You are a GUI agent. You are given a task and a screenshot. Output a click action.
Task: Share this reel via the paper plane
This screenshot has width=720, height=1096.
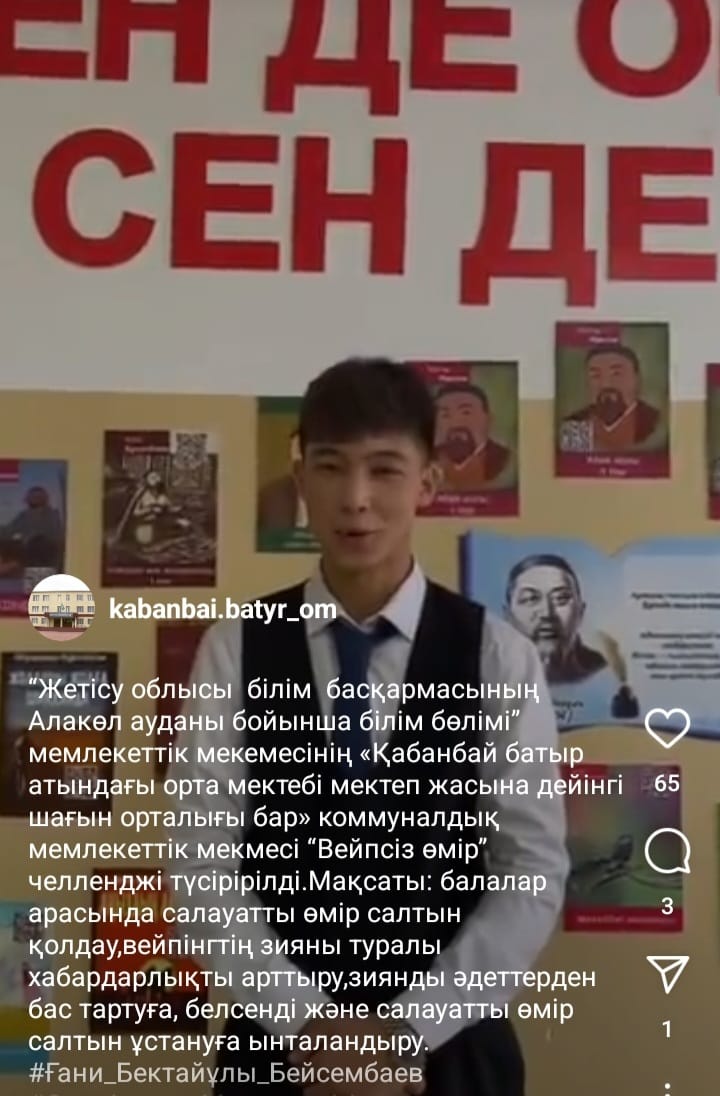tap(667, 972)
